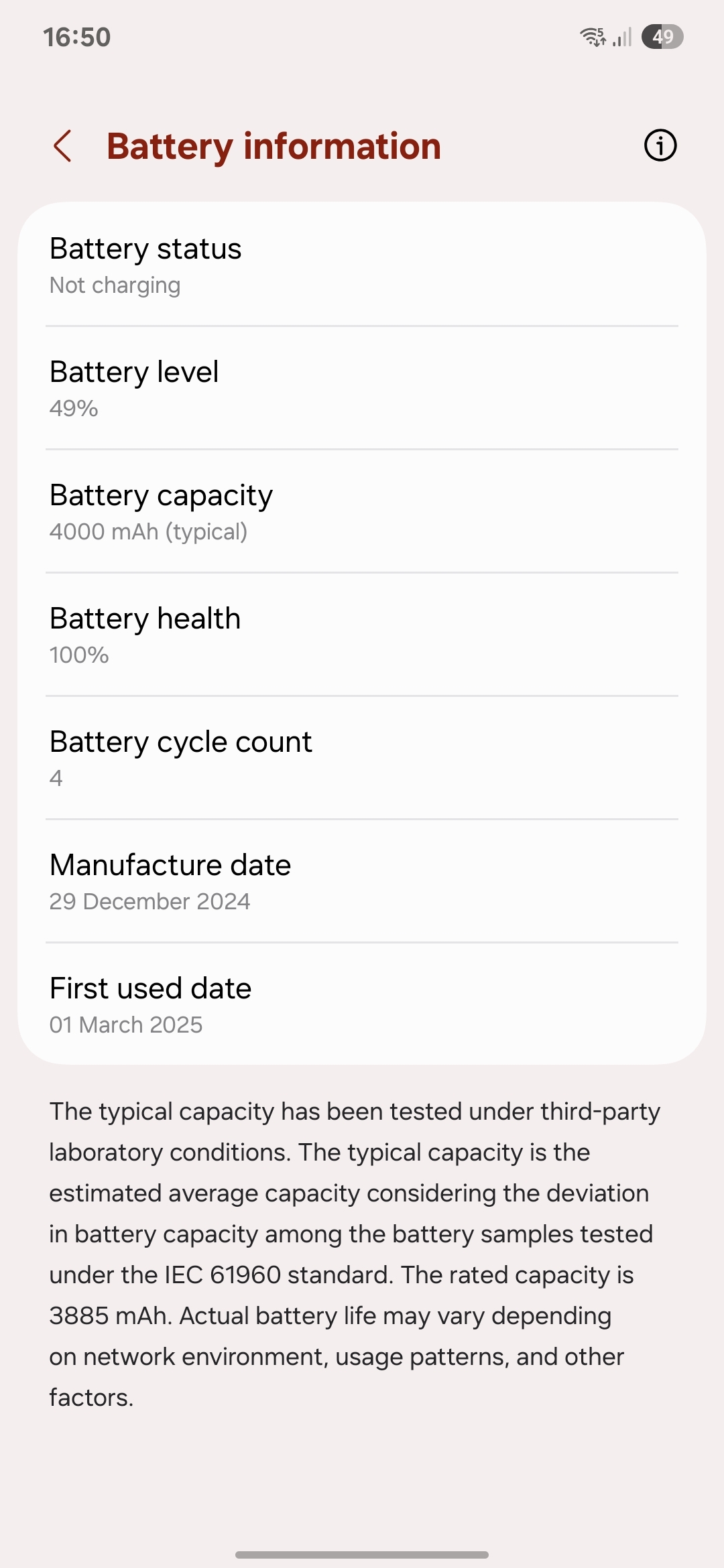Go back from Battery information
The image size is (724, 1568).
(x=62, y=146)
